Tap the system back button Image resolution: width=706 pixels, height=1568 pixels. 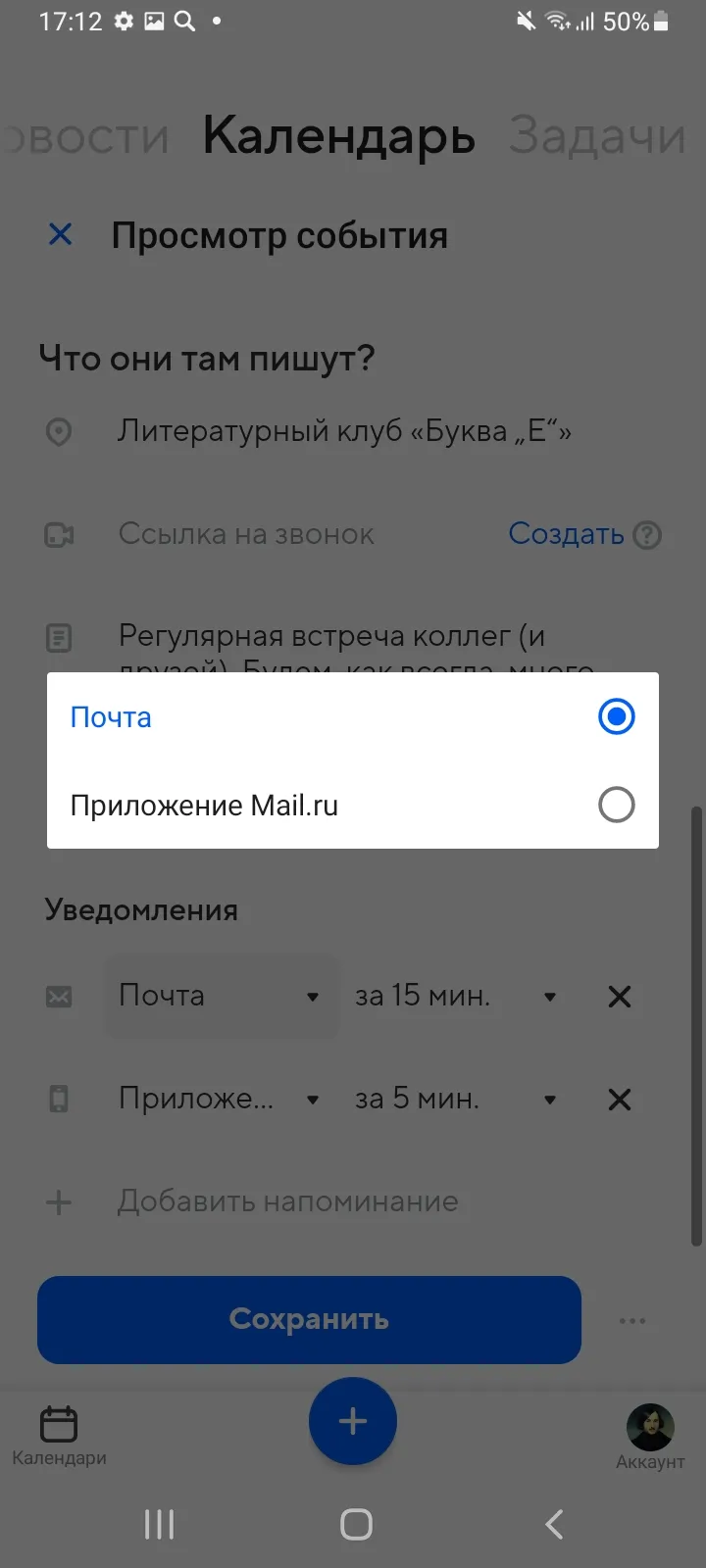coord(554,1524)
